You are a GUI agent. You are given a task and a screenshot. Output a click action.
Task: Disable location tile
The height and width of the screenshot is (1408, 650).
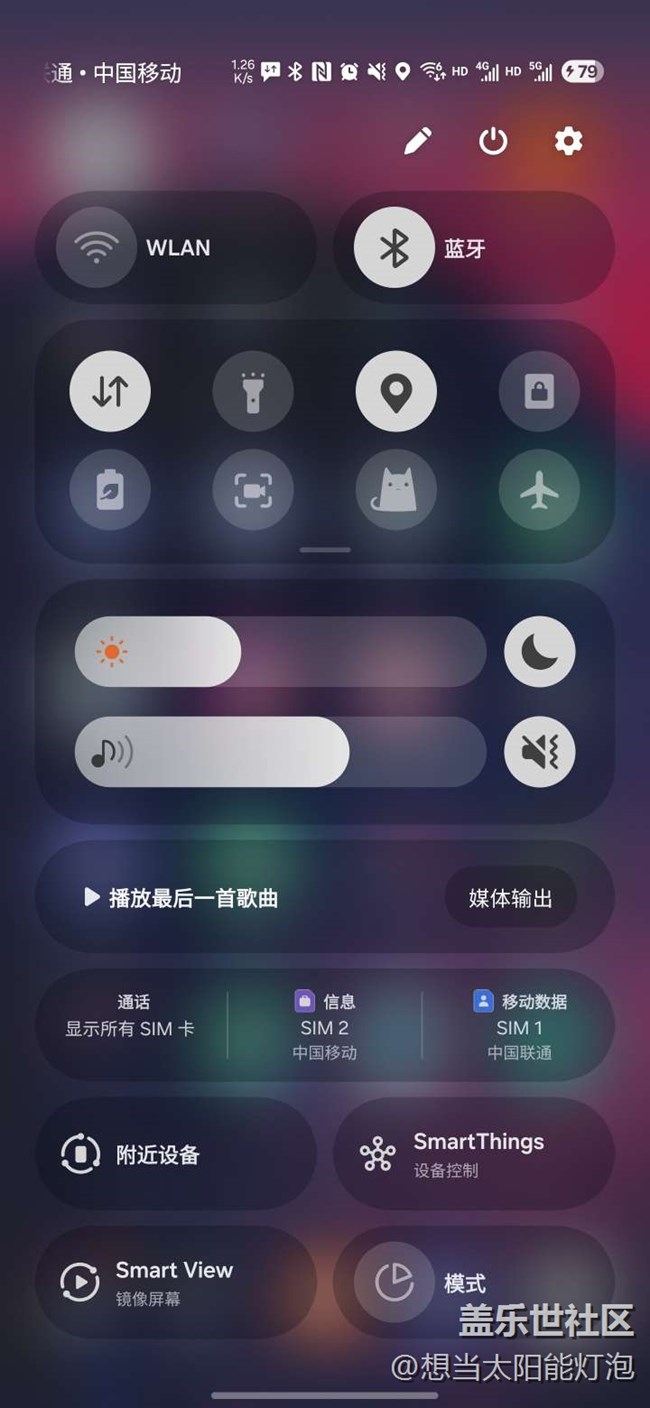(396, 392)
